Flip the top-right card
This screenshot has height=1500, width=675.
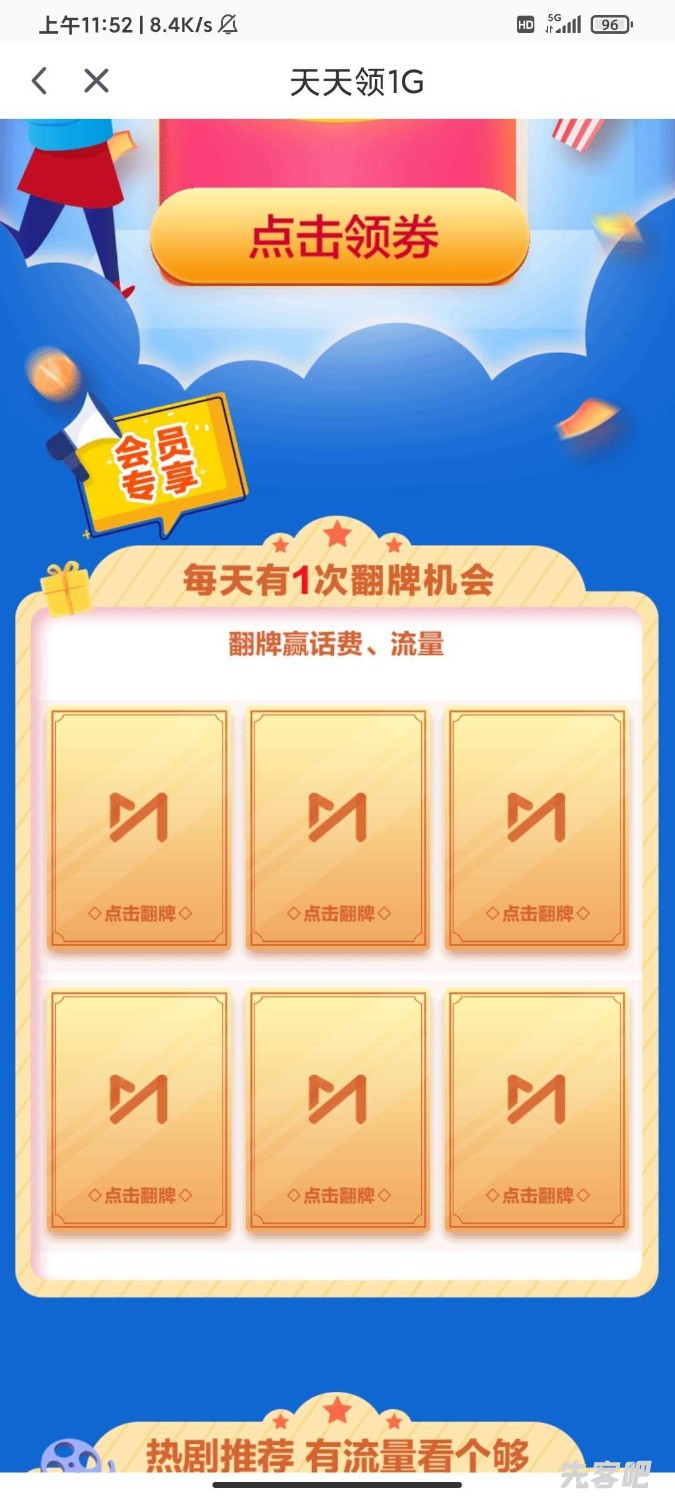pos(537,827)
